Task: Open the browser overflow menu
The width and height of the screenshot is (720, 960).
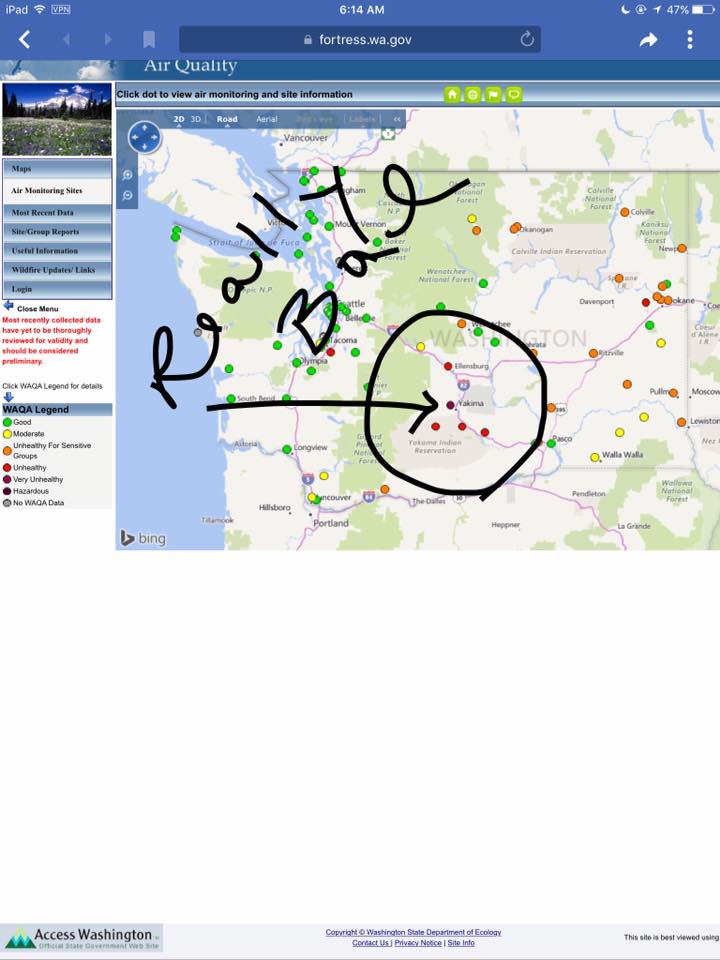Action: pyautogui.click(x=690, y=40)
